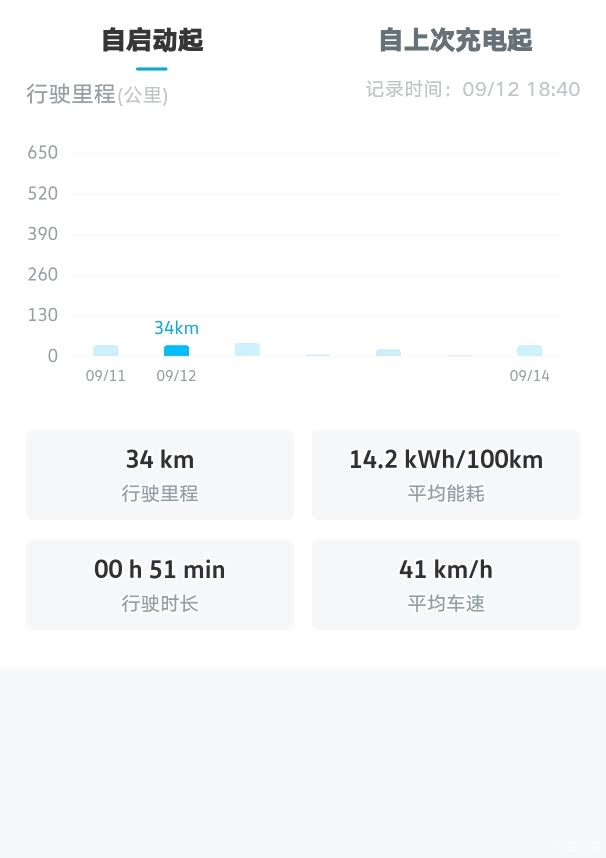The image size is (606, 858).
Task: Show mileage for the 09/14 bar
Action: tap(529, 350)
